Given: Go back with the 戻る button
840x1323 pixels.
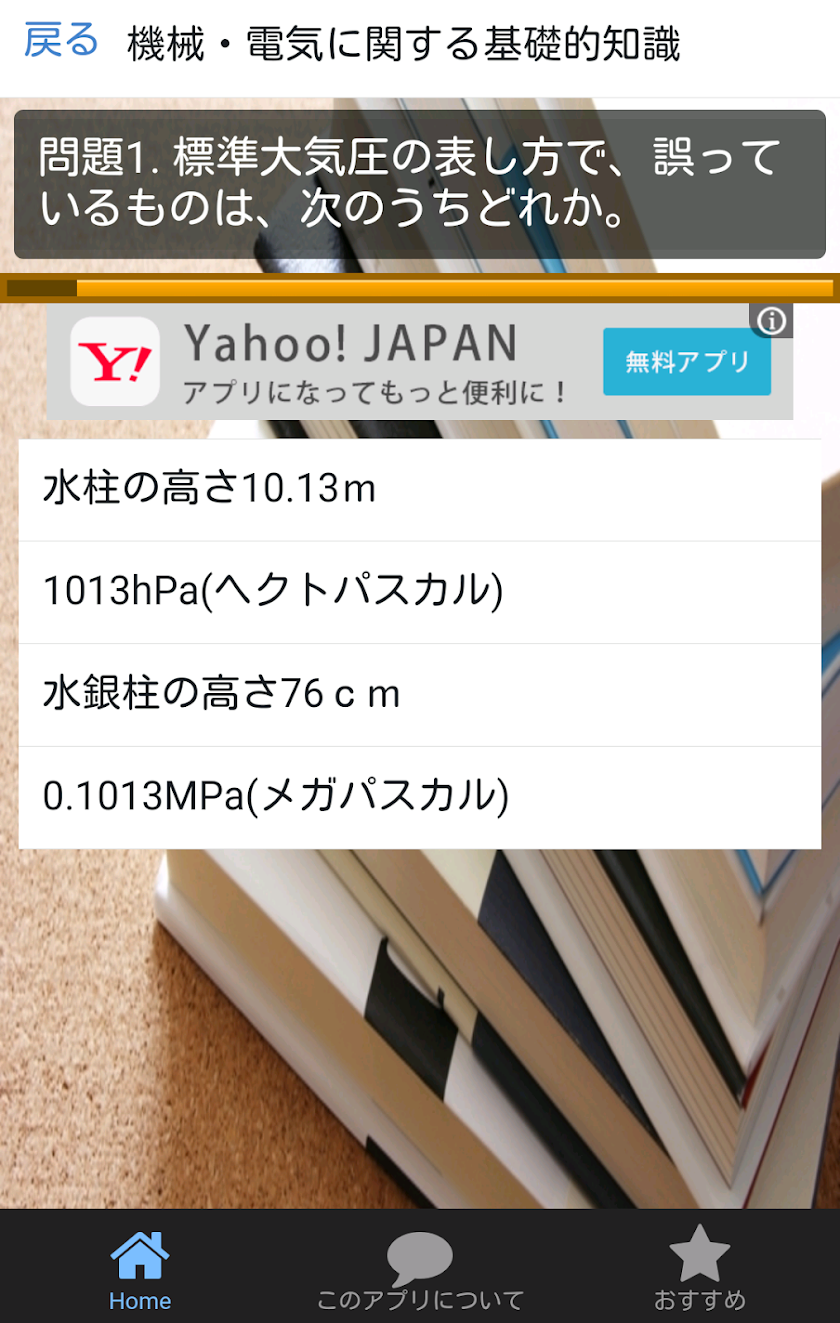Looking at the screenshot, I should [61, 42].
